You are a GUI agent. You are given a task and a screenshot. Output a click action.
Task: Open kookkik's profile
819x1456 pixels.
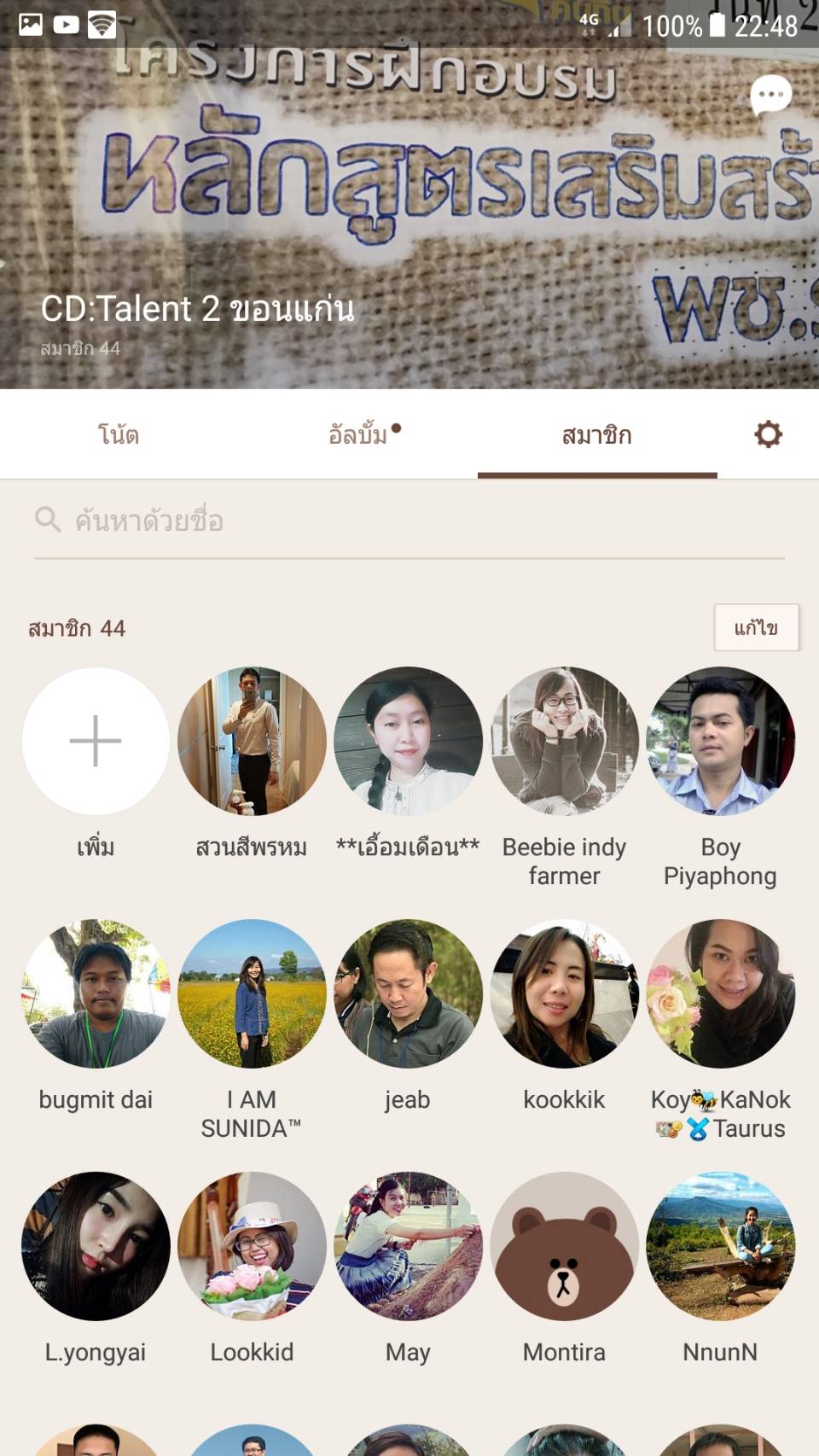pyautogui.click(x=564, y=993)
